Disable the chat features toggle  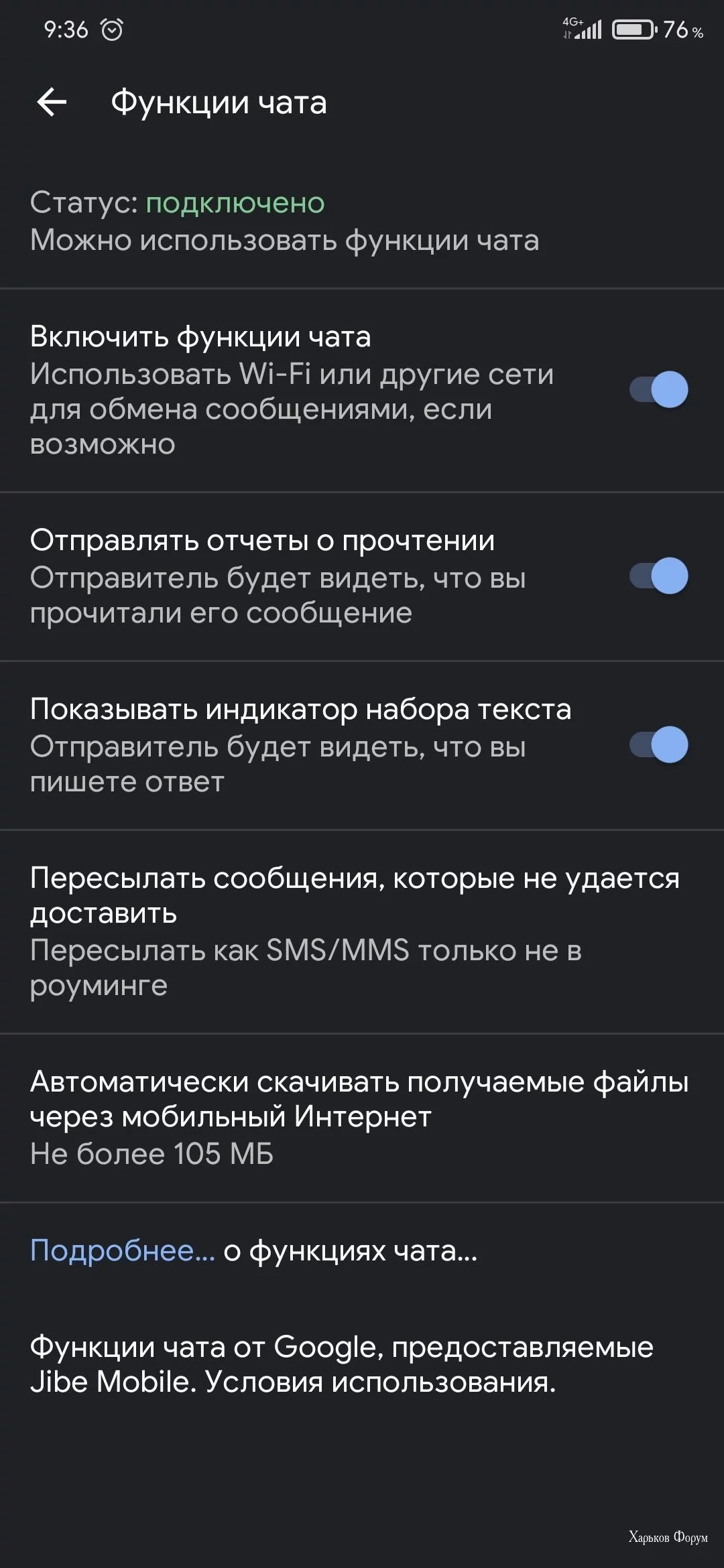coord(658,389)
